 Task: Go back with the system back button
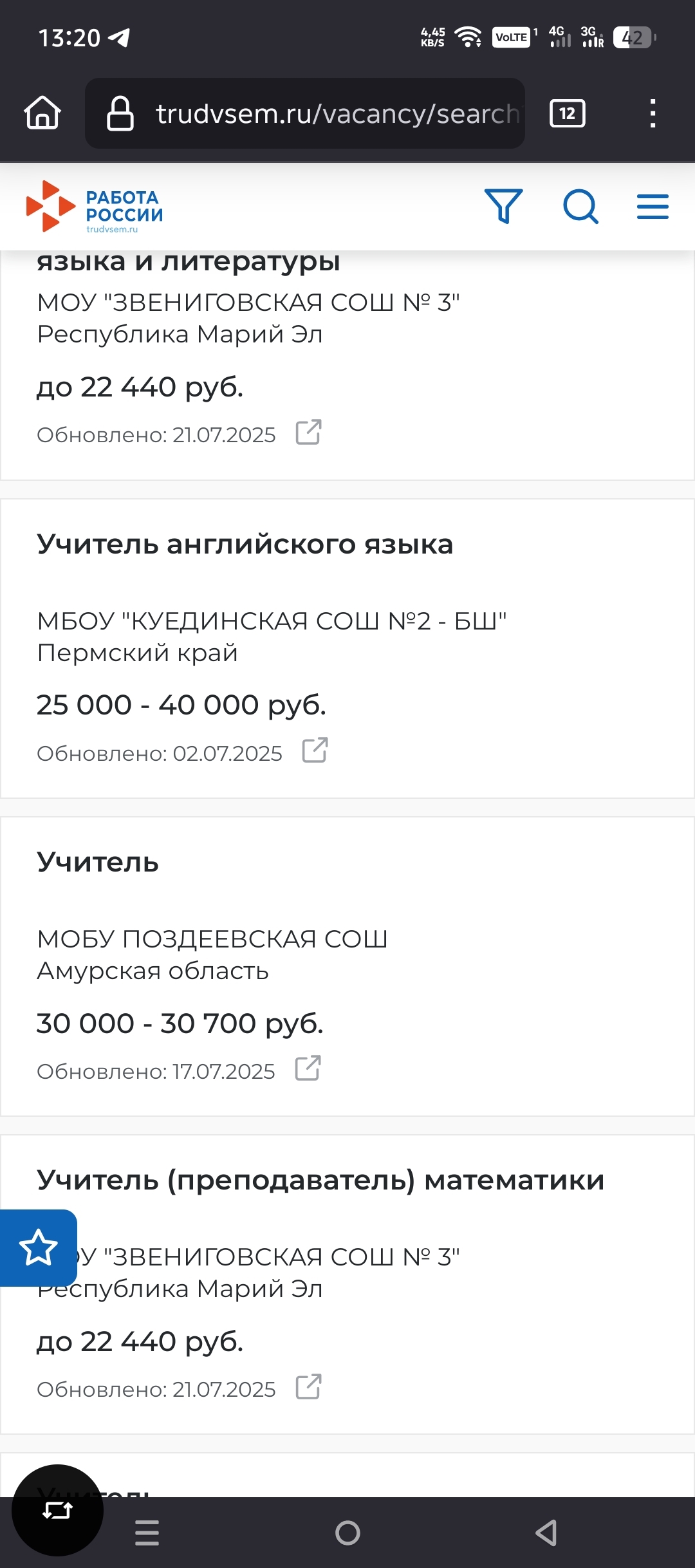point(546,1533)
